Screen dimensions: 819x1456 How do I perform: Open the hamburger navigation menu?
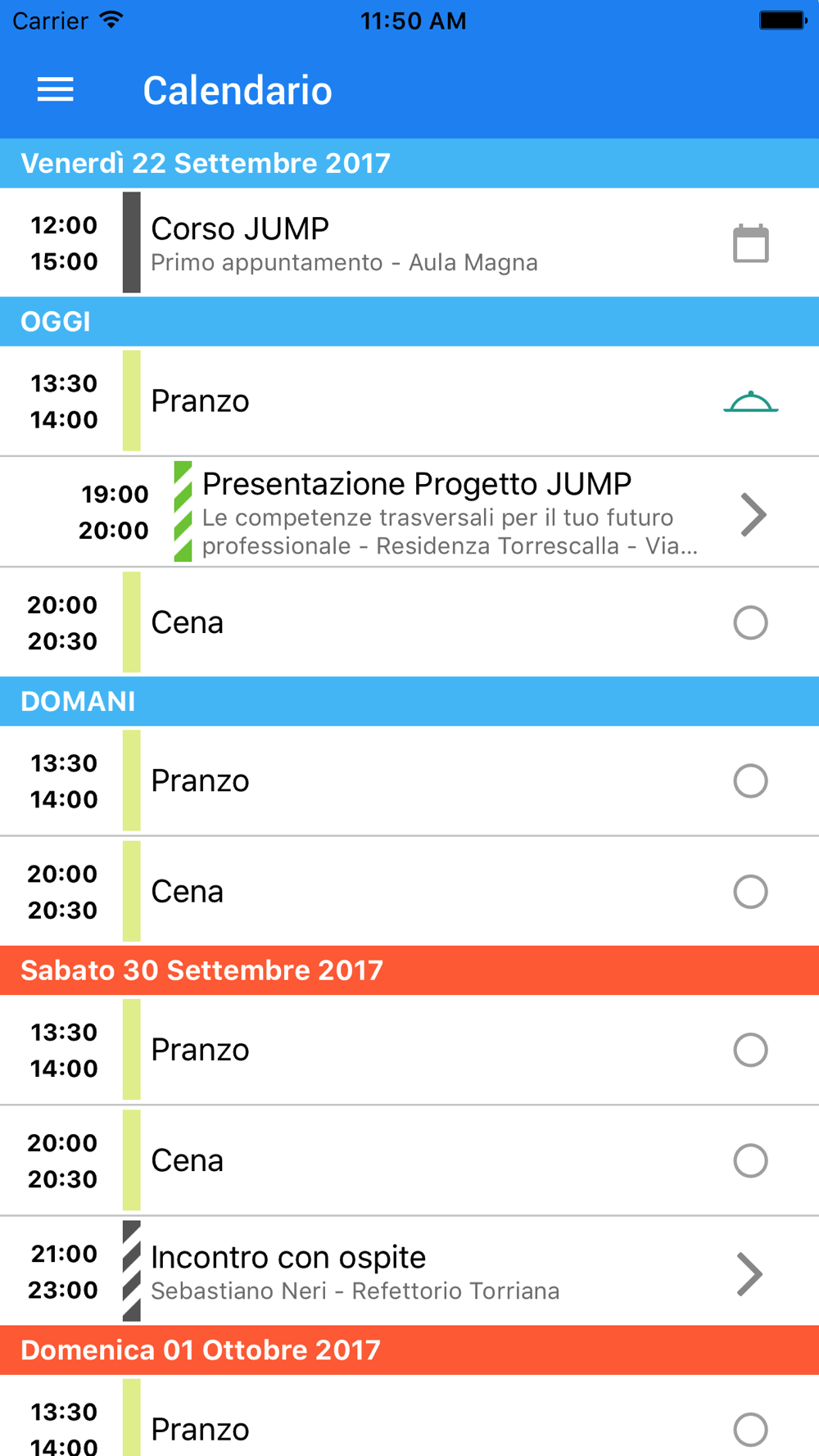coord(56,89)
